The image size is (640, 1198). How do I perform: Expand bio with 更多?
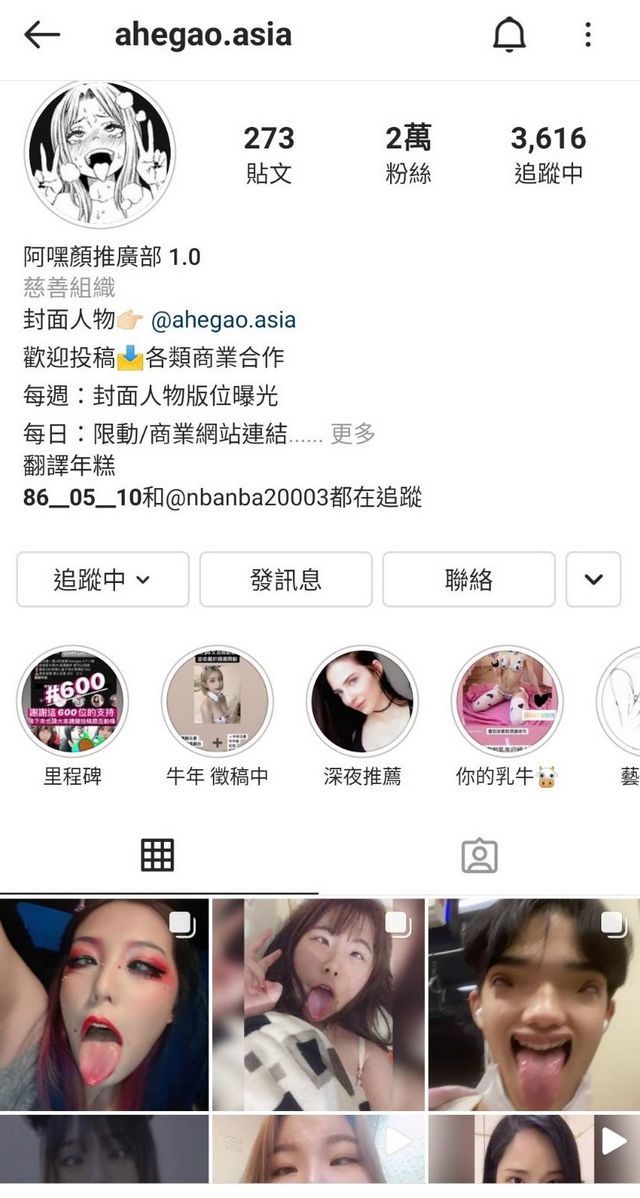coord(353,433)
